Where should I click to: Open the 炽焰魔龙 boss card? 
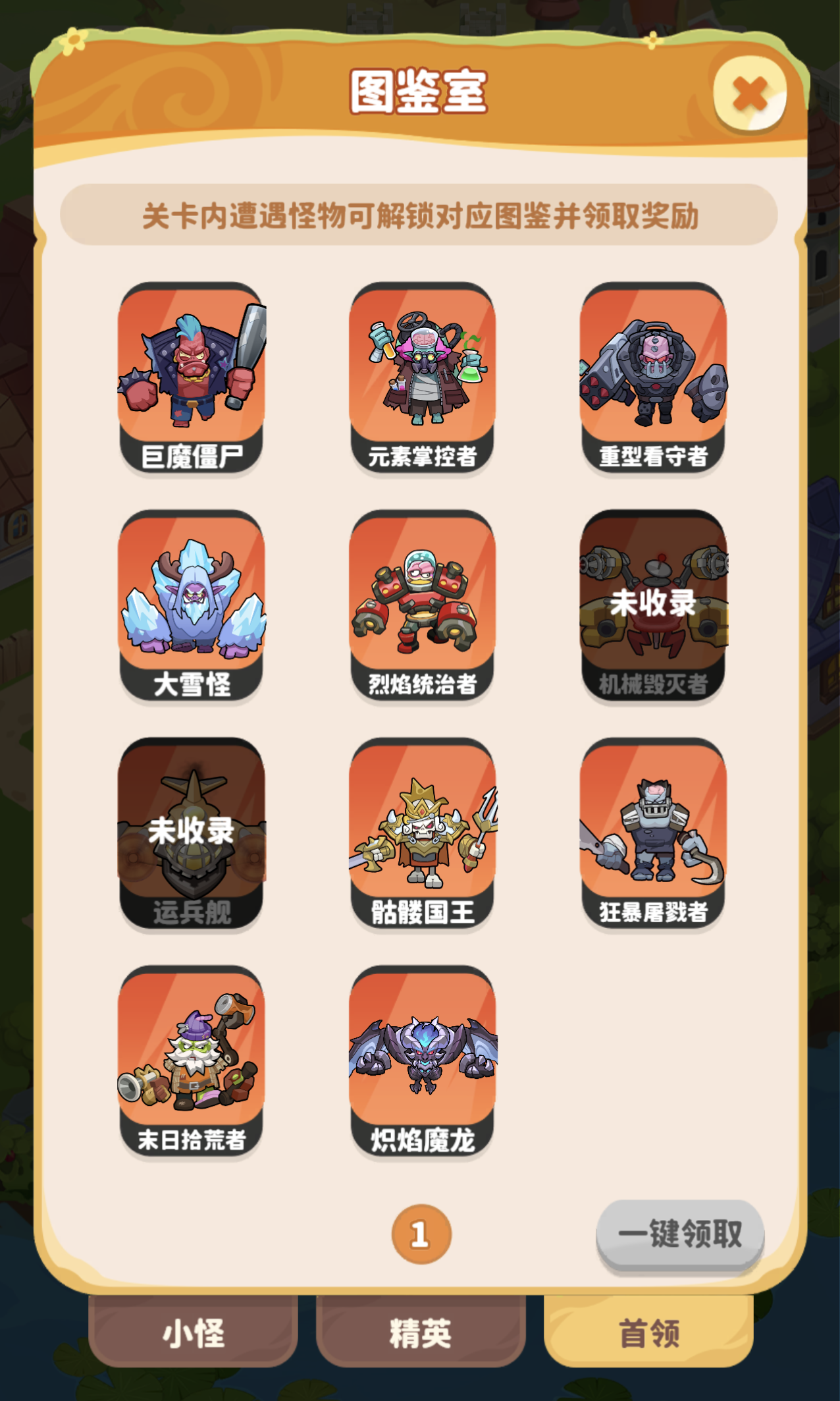click(x=422, y=1060)
